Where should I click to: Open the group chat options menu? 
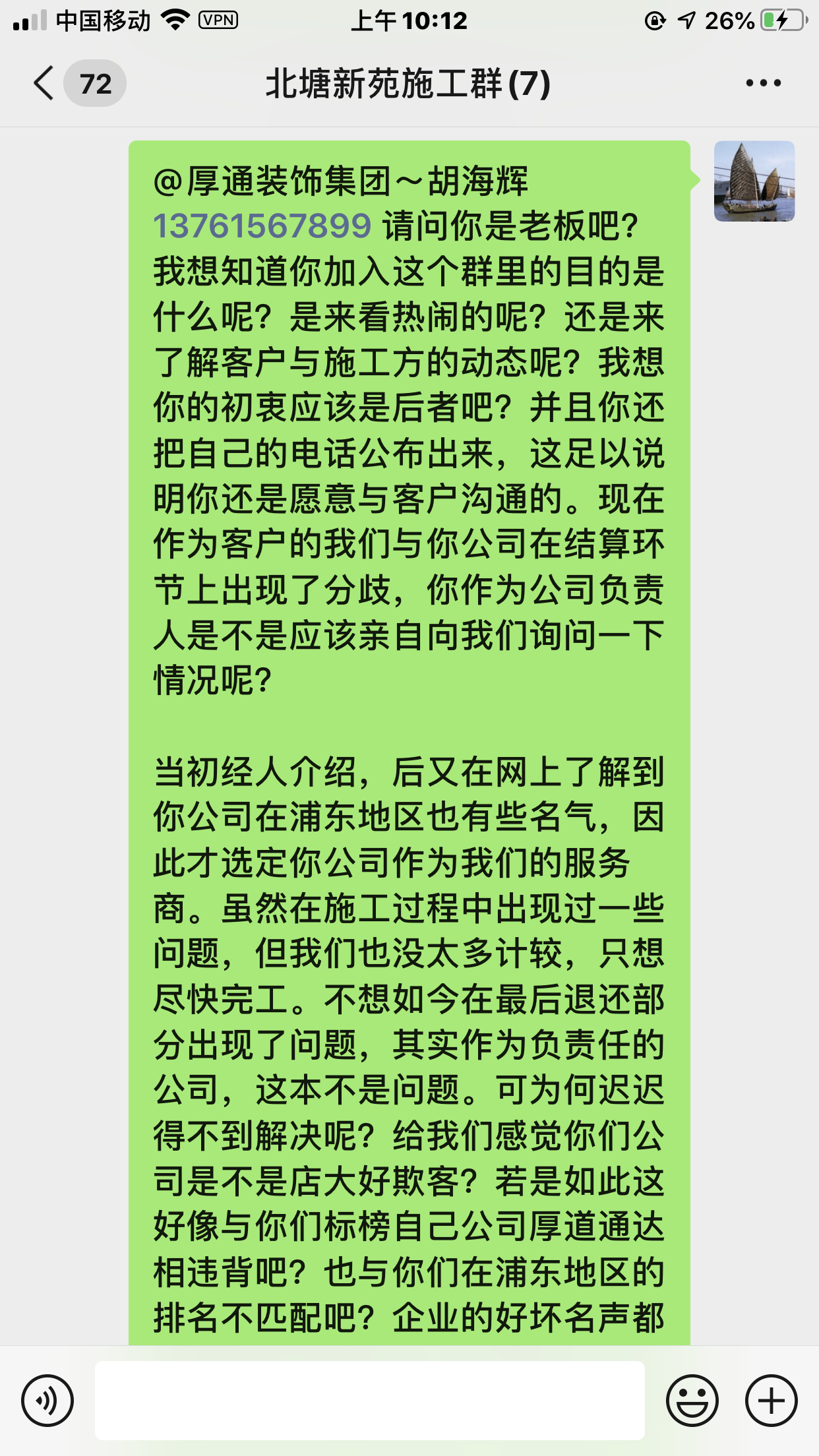(763, 84)
